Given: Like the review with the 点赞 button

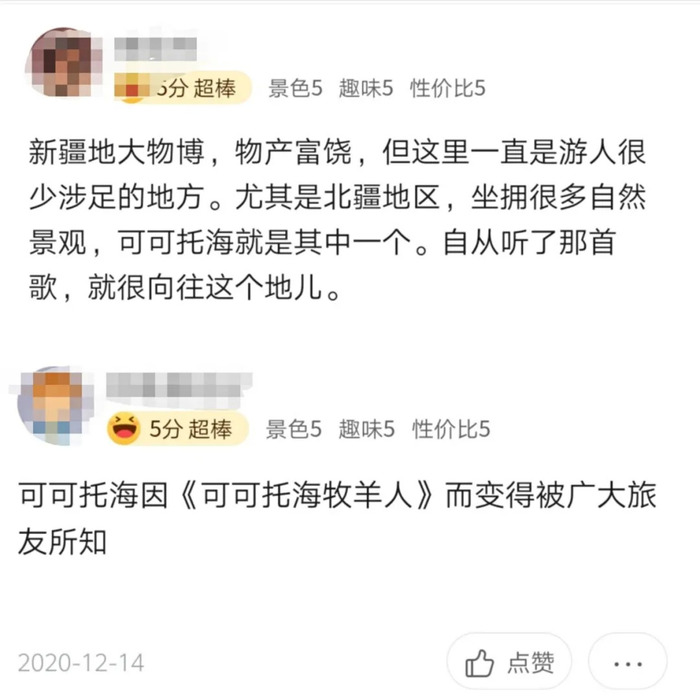Looking at the screenshot, I should click(508, 661).
